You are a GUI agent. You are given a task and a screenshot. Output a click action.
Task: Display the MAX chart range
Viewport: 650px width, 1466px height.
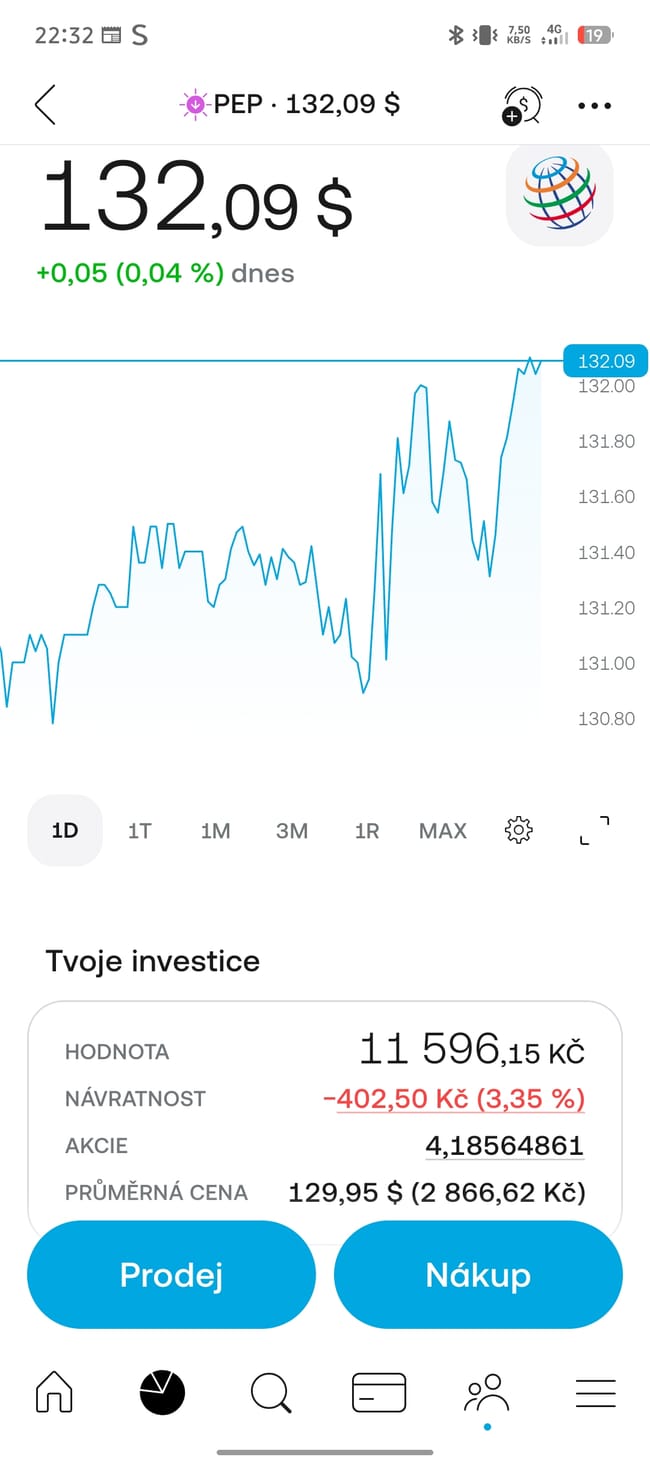pos(443,830)
